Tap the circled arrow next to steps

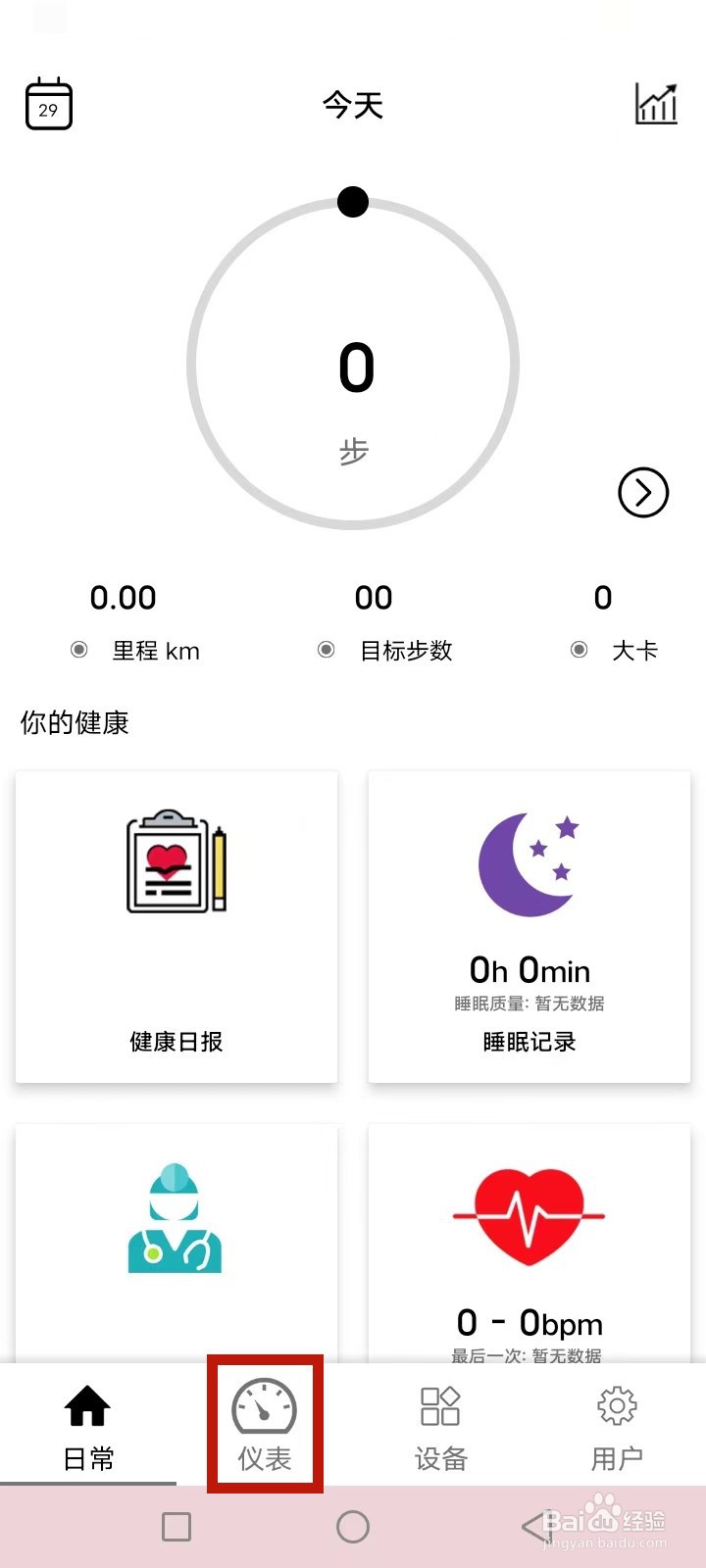[x=643, y=492]
